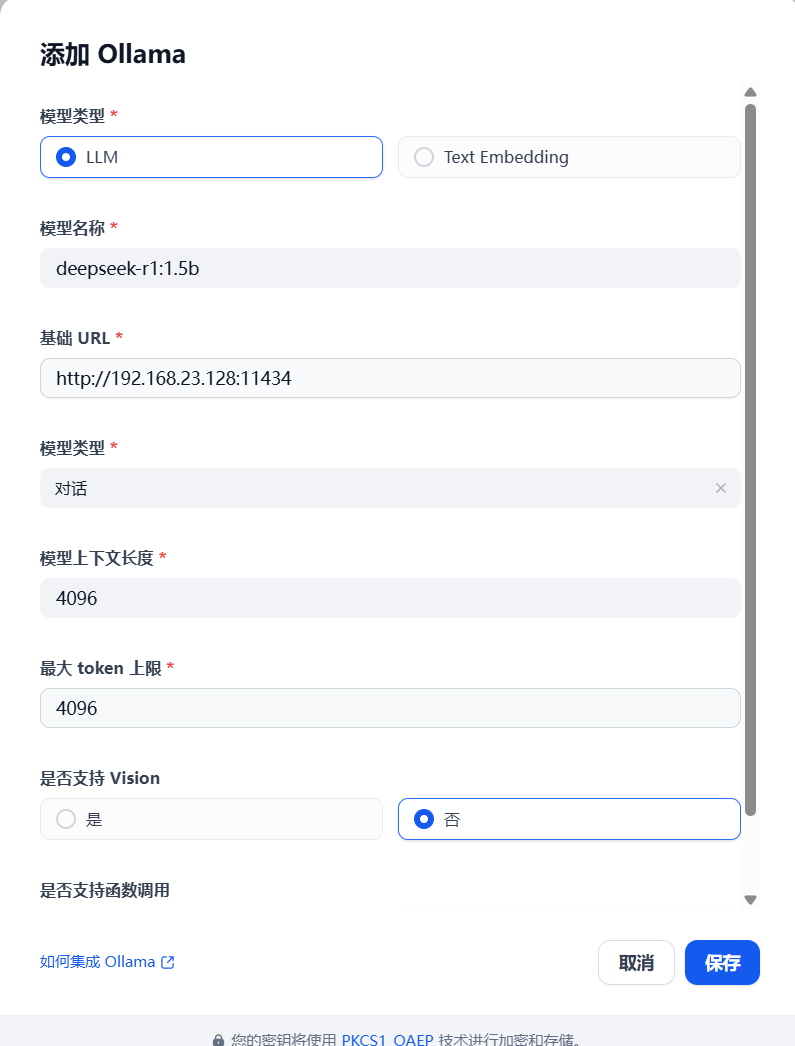Select the LLM model type option
This screenshot has height=1046, width=795.
(211, 157)
